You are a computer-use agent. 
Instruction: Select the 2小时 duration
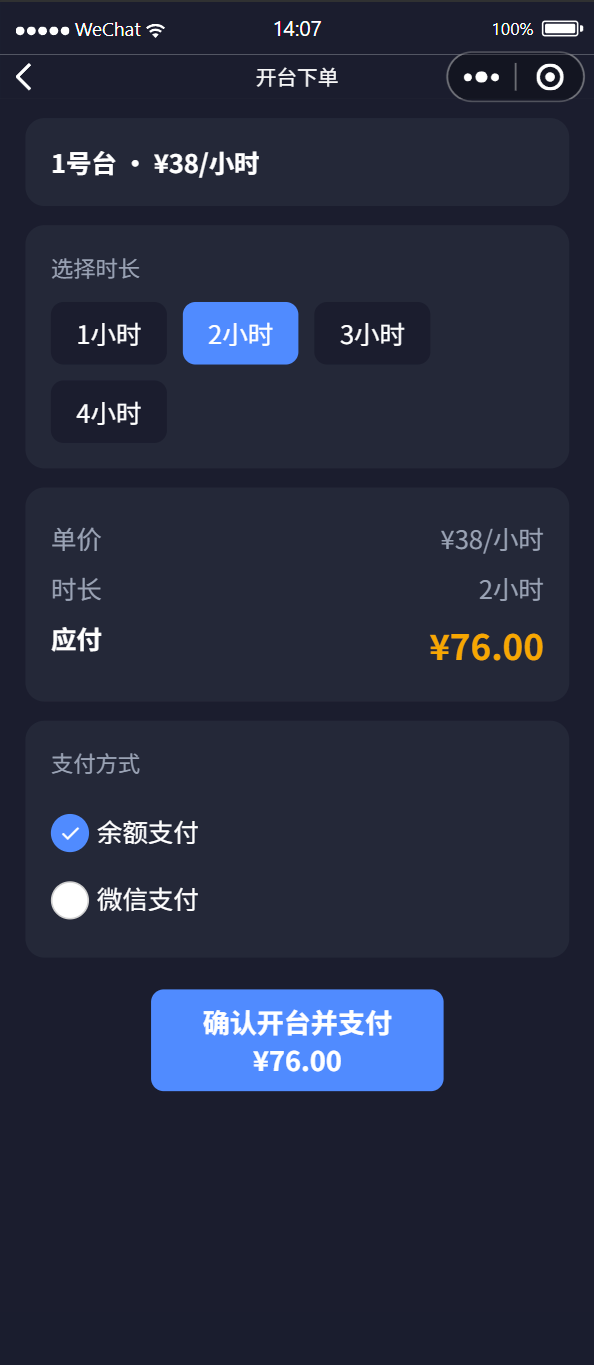point(240,334)
